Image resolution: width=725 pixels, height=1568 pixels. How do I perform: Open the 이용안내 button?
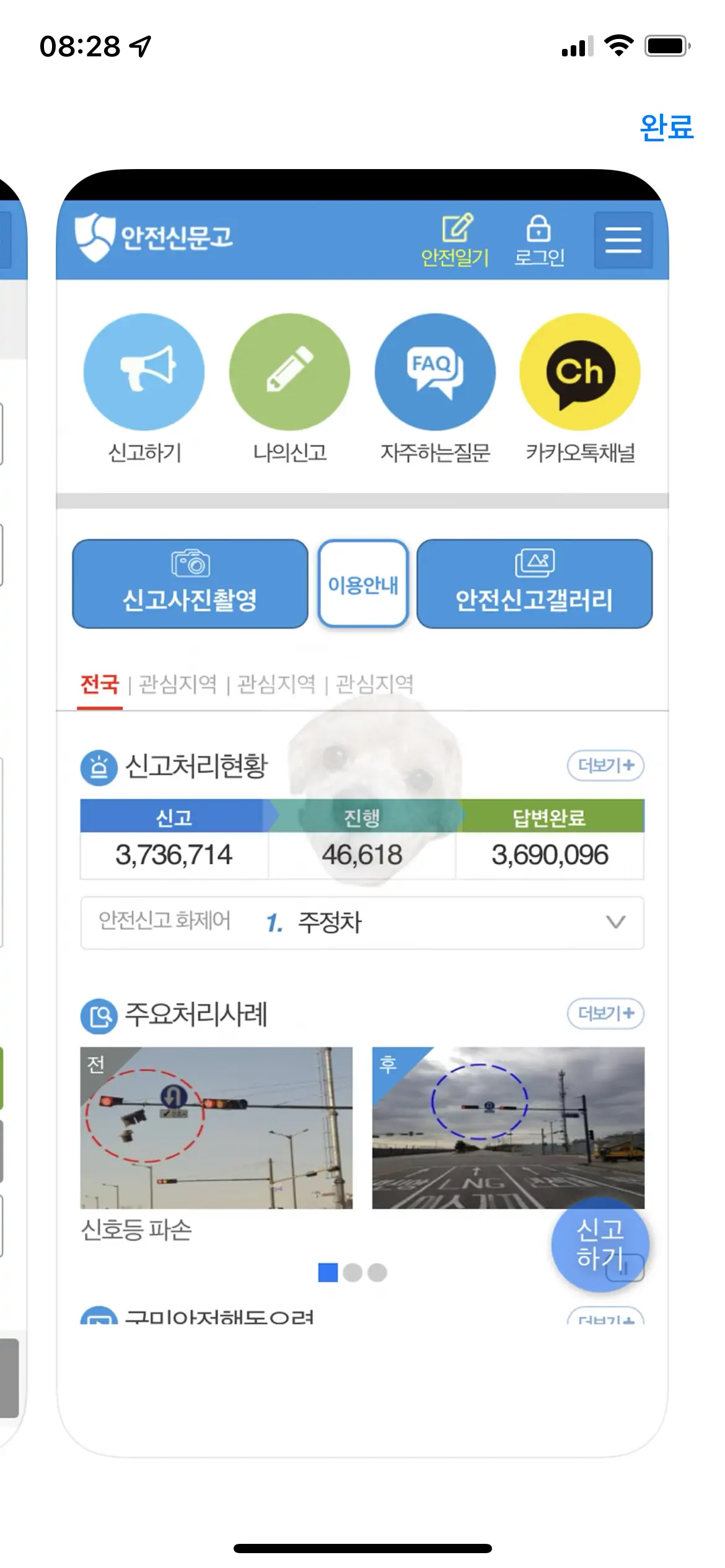point(362,584)
